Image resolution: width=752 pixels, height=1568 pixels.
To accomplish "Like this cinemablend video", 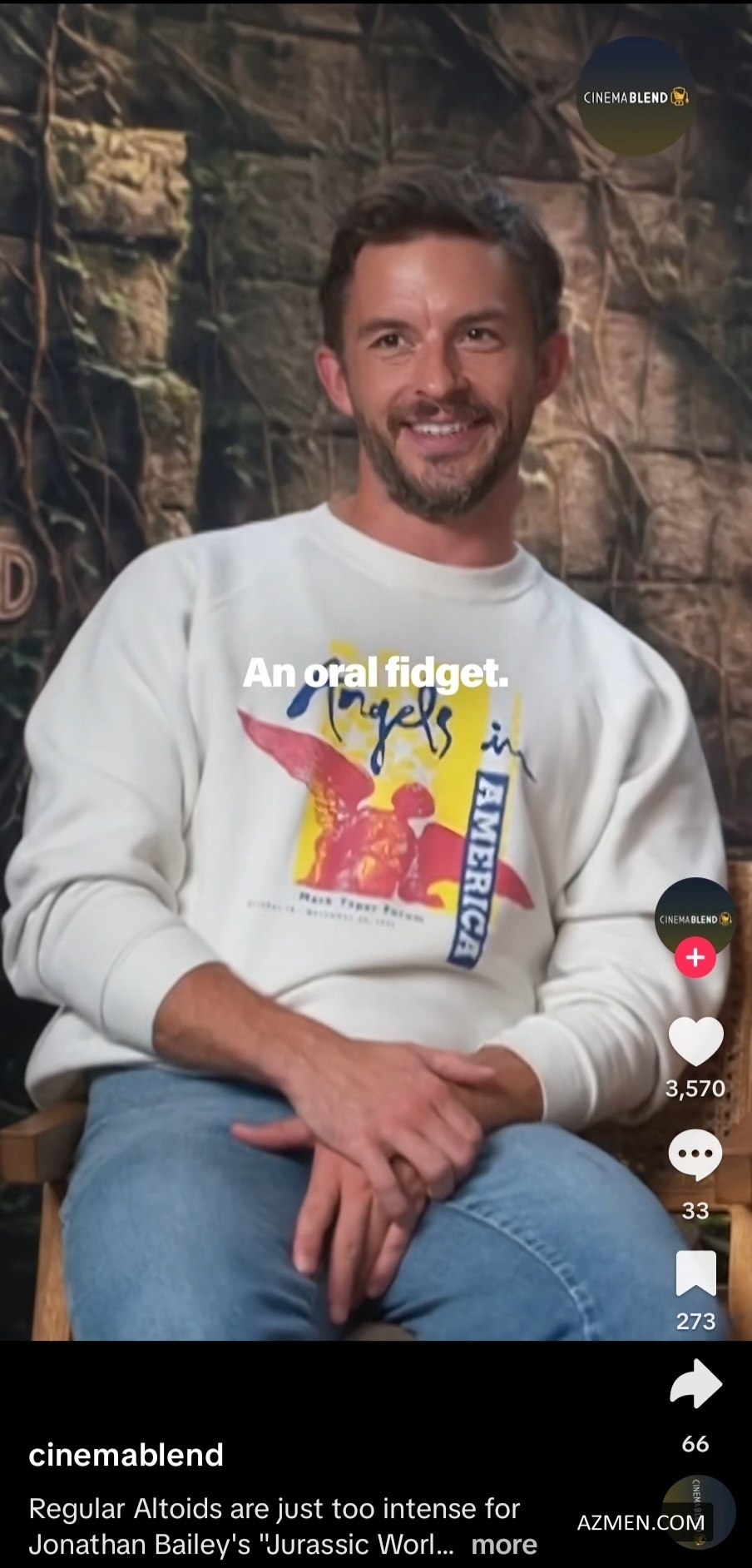I will pyautogui.click(x=695, y=1040).
